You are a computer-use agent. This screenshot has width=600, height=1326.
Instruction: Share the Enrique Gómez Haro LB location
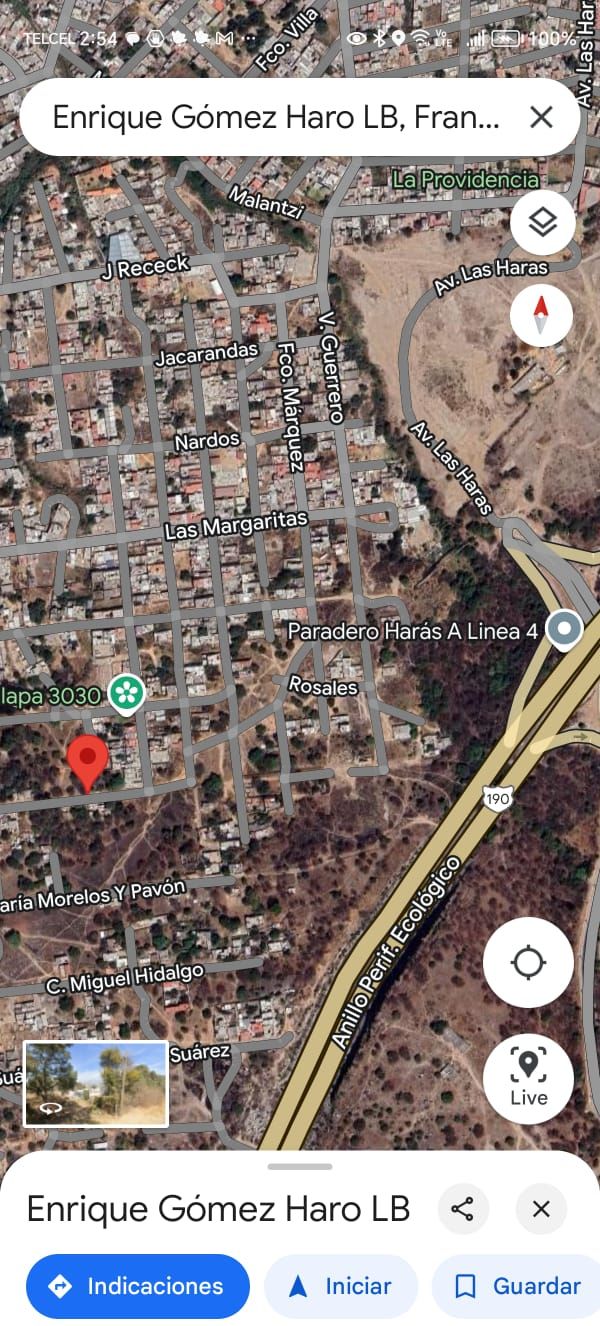coord(462,1209)
